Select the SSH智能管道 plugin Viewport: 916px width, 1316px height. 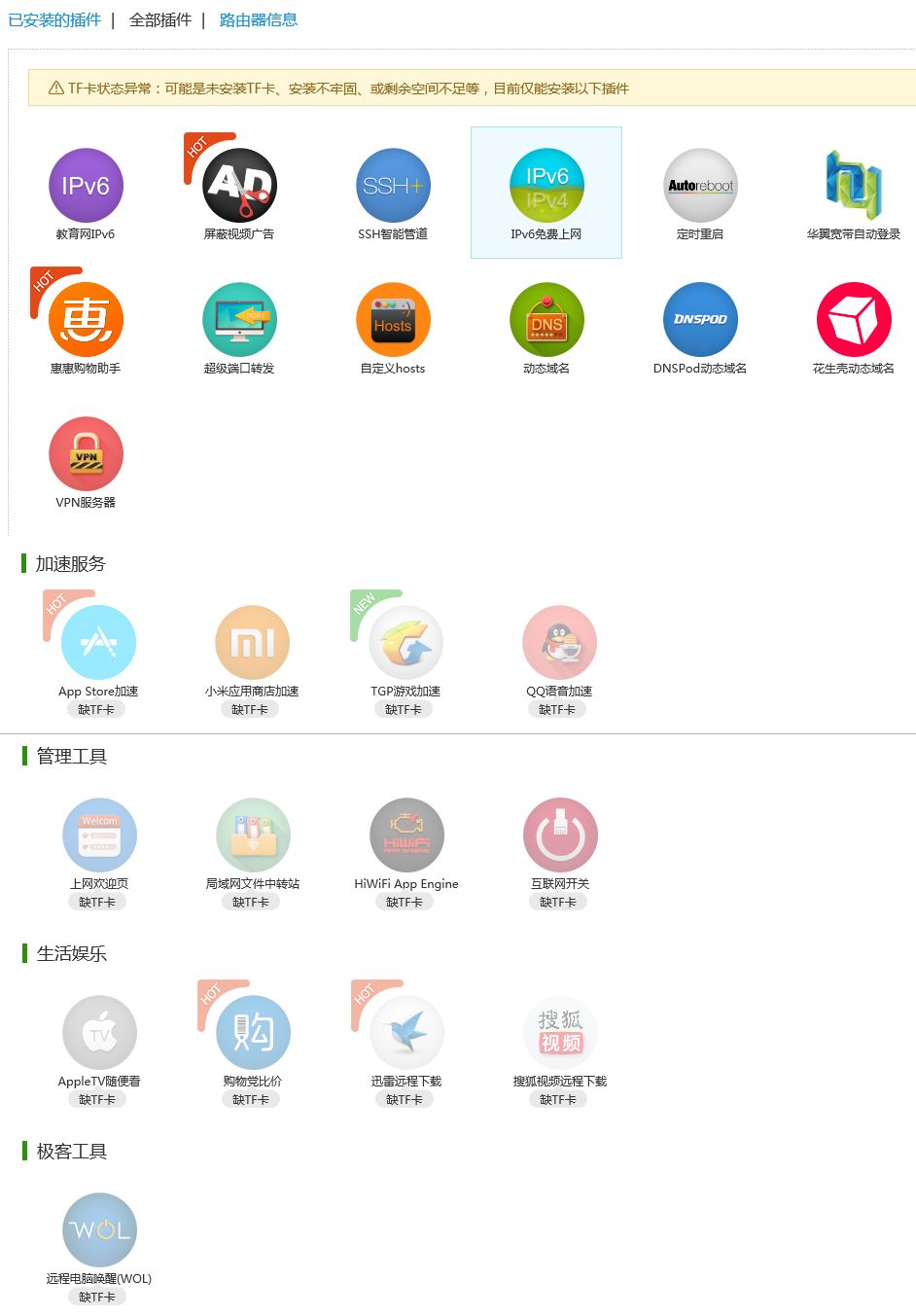[393, 186]
